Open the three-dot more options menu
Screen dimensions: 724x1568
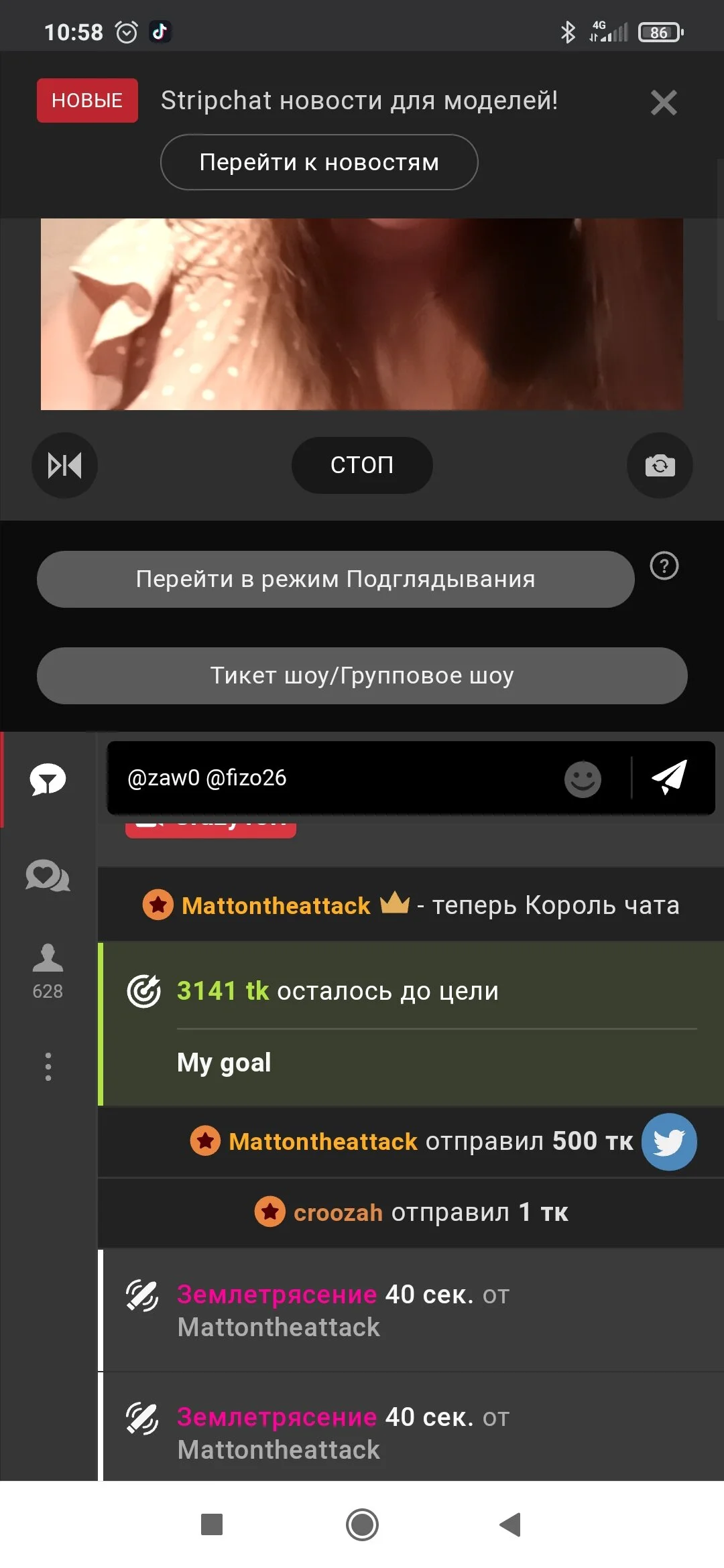pyautogui.click(x=48, y=1066)
